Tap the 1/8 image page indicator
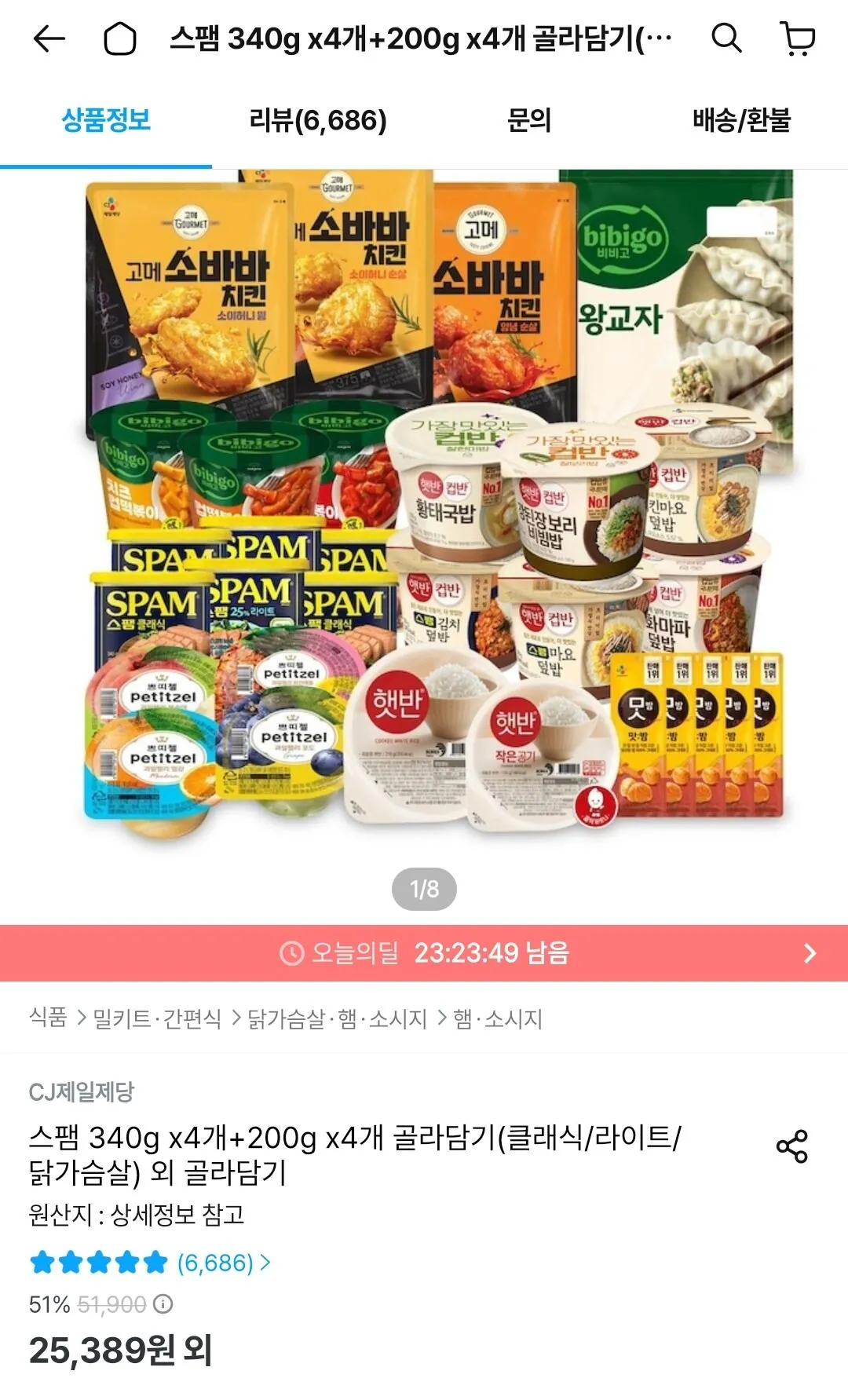848x1400 pixels. tap(424, 890)
